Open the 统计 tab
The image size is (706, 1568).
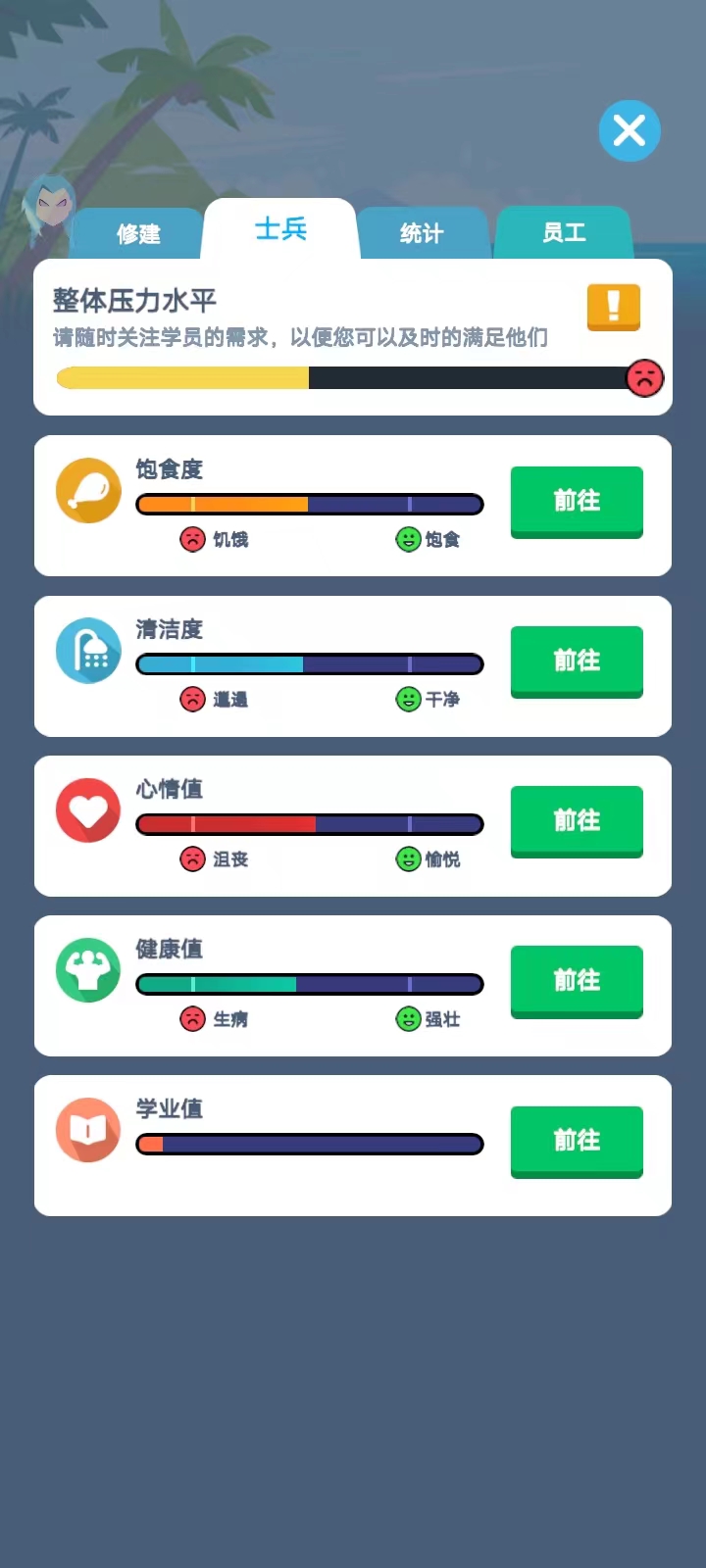tap(422, 233)
